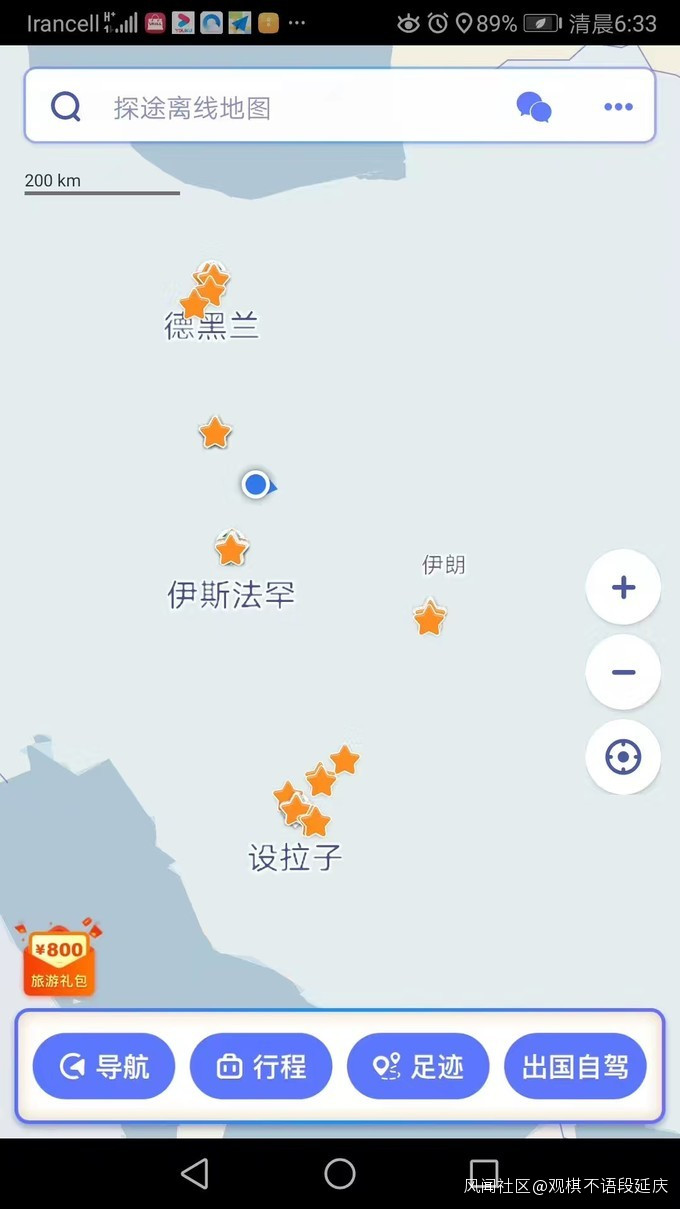680x1209 pixels.
Task: Open 出国自驾 self-drive abroad
Action: click(x=575, y=1066)
